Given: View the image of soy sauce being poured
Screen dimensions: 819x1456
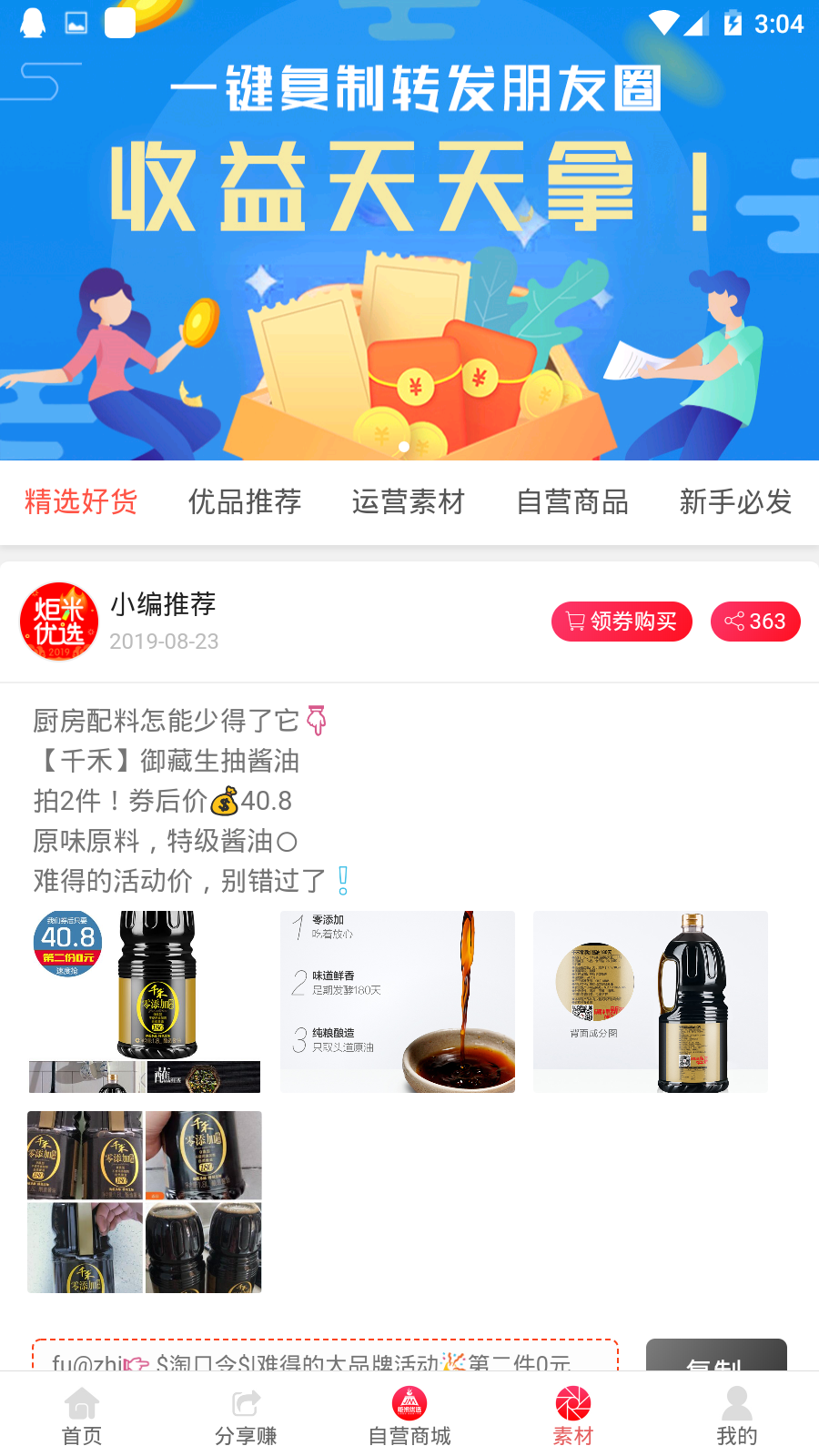Looking at the screenshot, I should 398,1001.
